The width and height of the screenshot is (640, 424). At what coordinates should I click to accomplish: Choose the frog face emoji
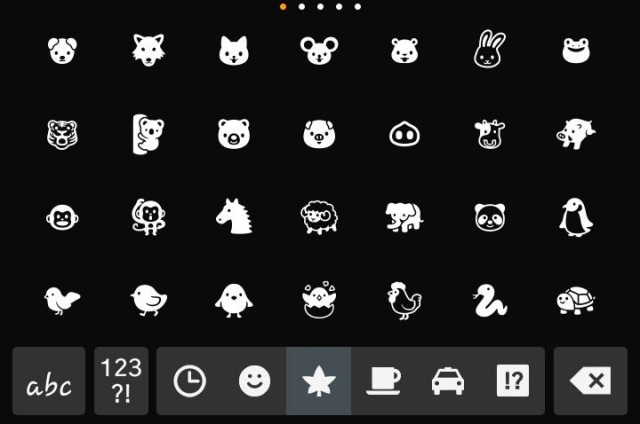[x=575, y=50]
